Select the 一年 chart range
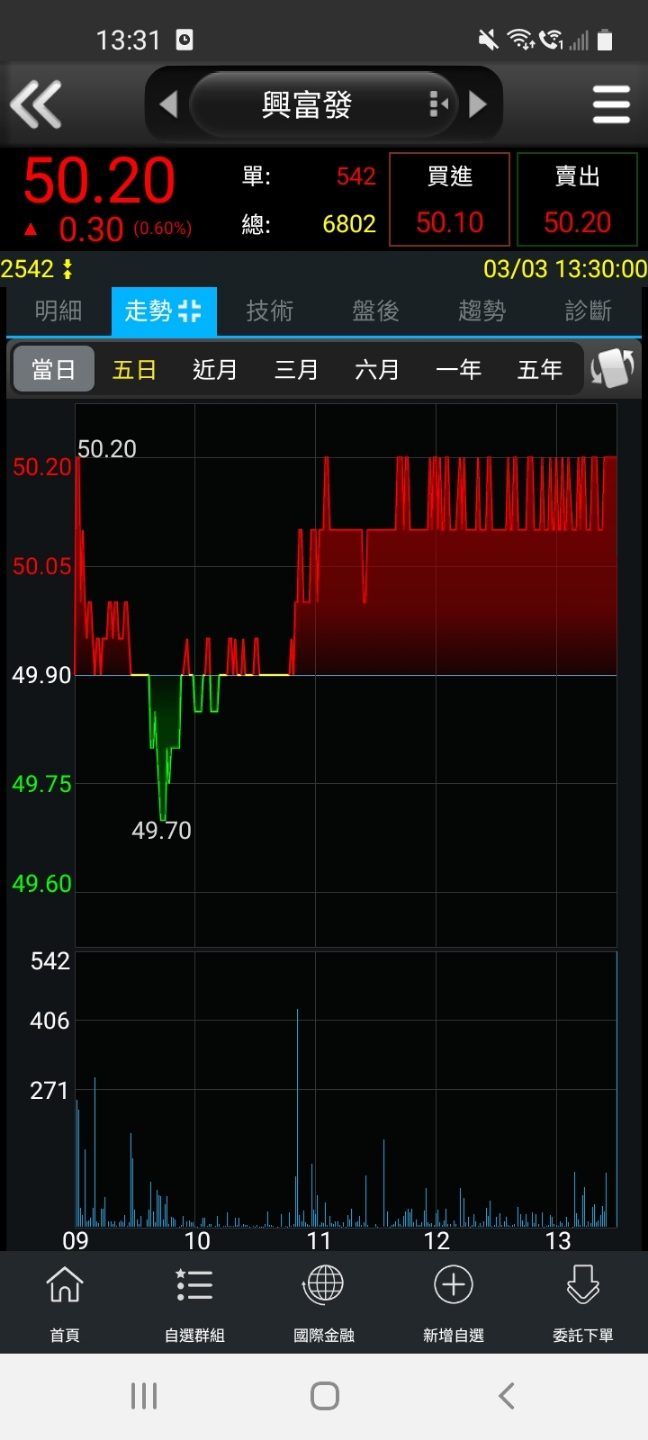 pyautogui.click(x=459, y=370)
